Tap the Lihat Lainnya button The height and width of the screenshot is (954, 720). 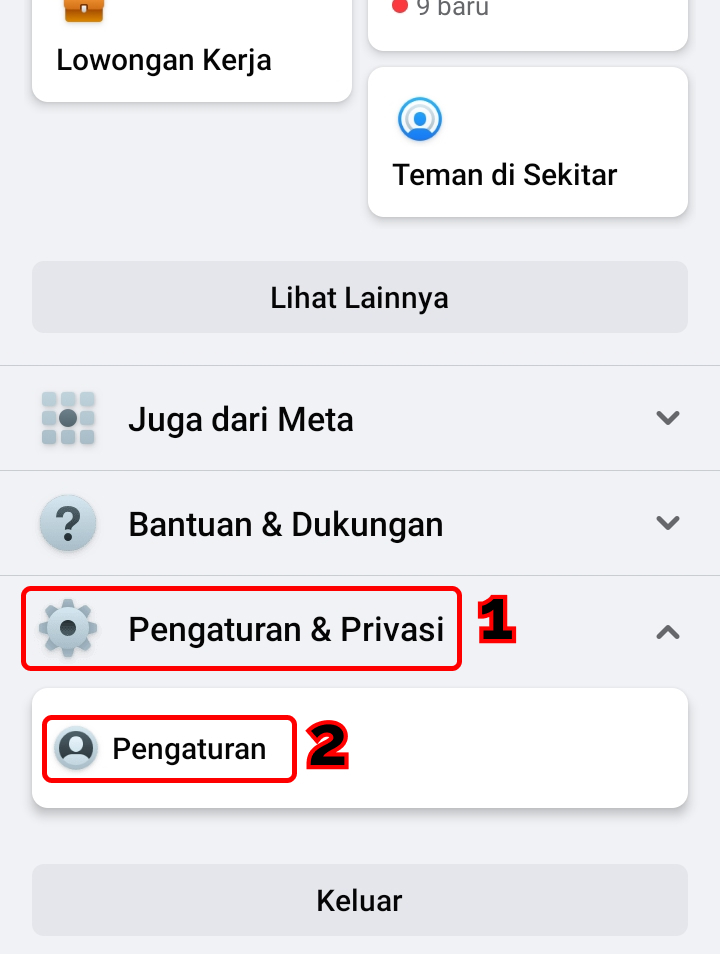(x=359, y=297)
